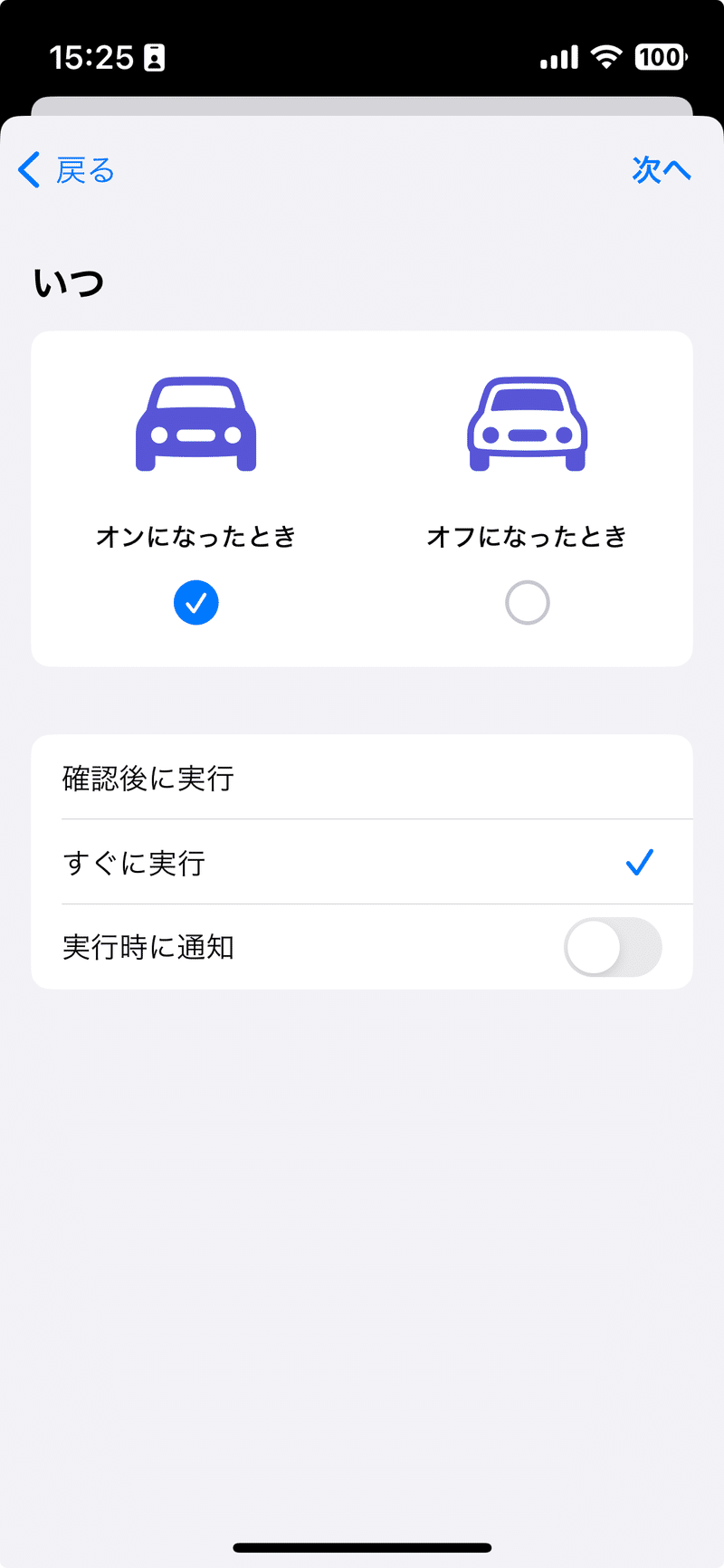724x1568 pixels.
Task: Choose 確認後に実行
Action: coord(362,778)
